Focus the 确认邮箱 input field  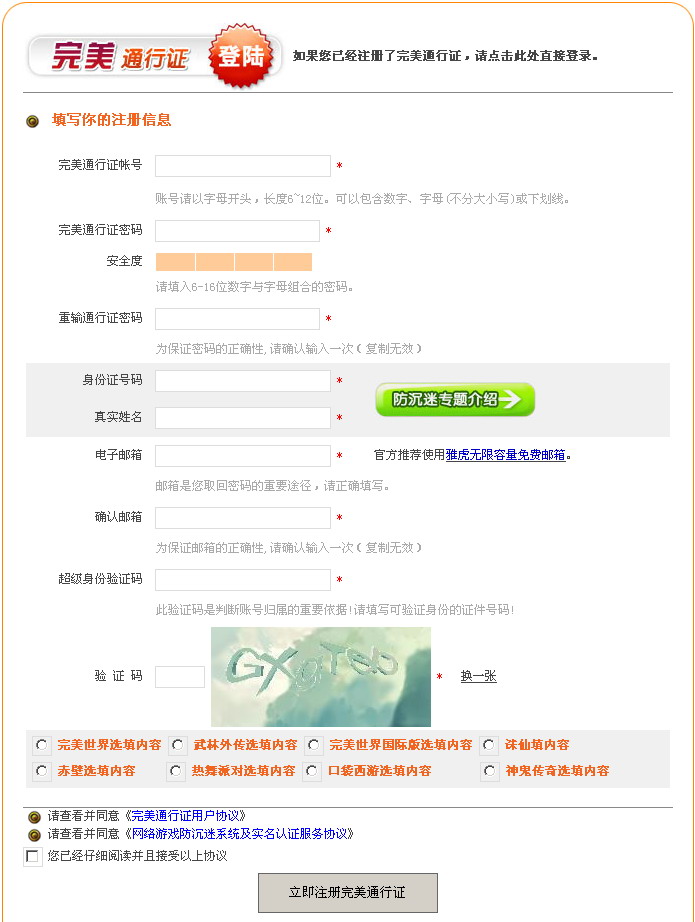242,518
